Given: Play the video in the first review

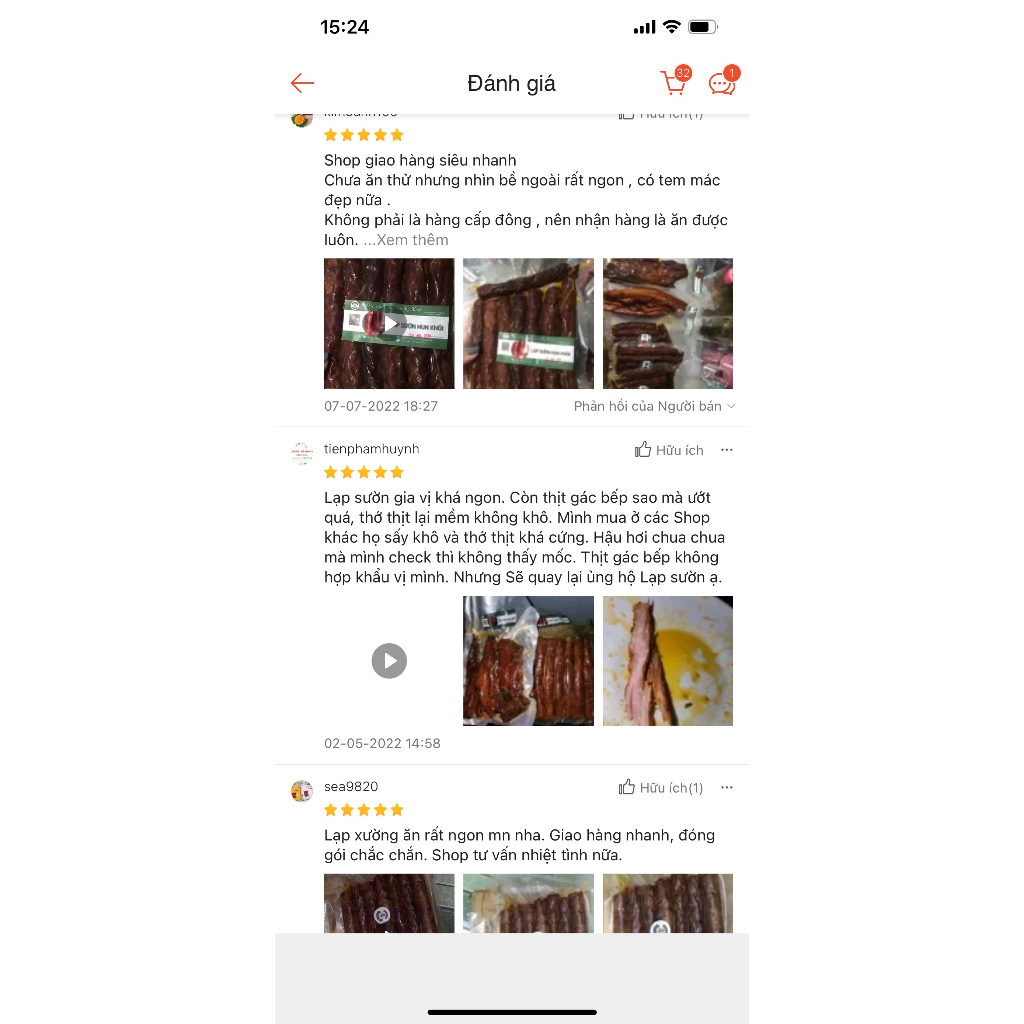Looking at the screenshot, I should pyautogui.click(x=389, y=324).
